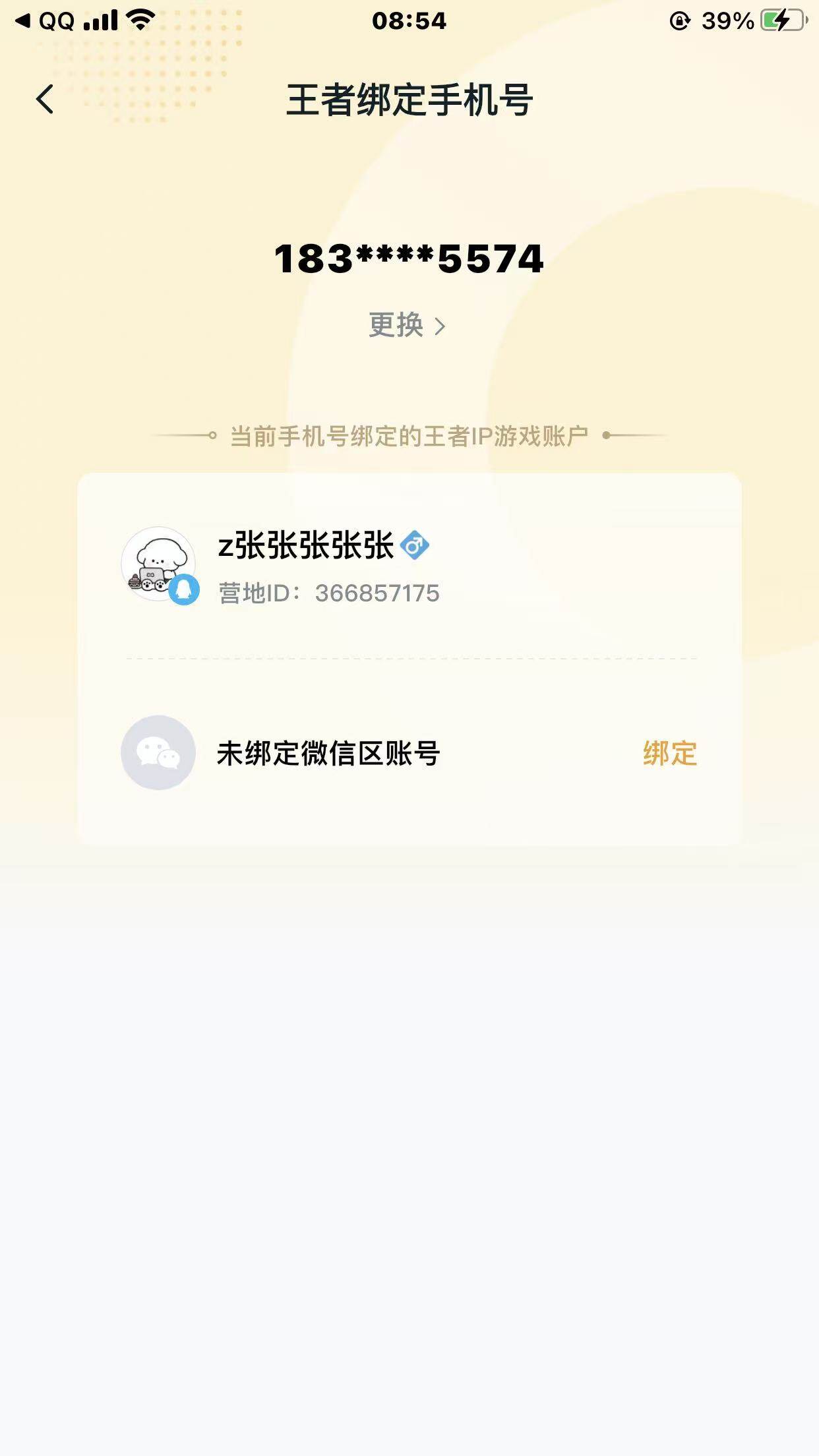Tap the 当前手机号绑定的王者IP游戏账户 section header
Screen dimensions: 819x1456
[x=409, y=435]
